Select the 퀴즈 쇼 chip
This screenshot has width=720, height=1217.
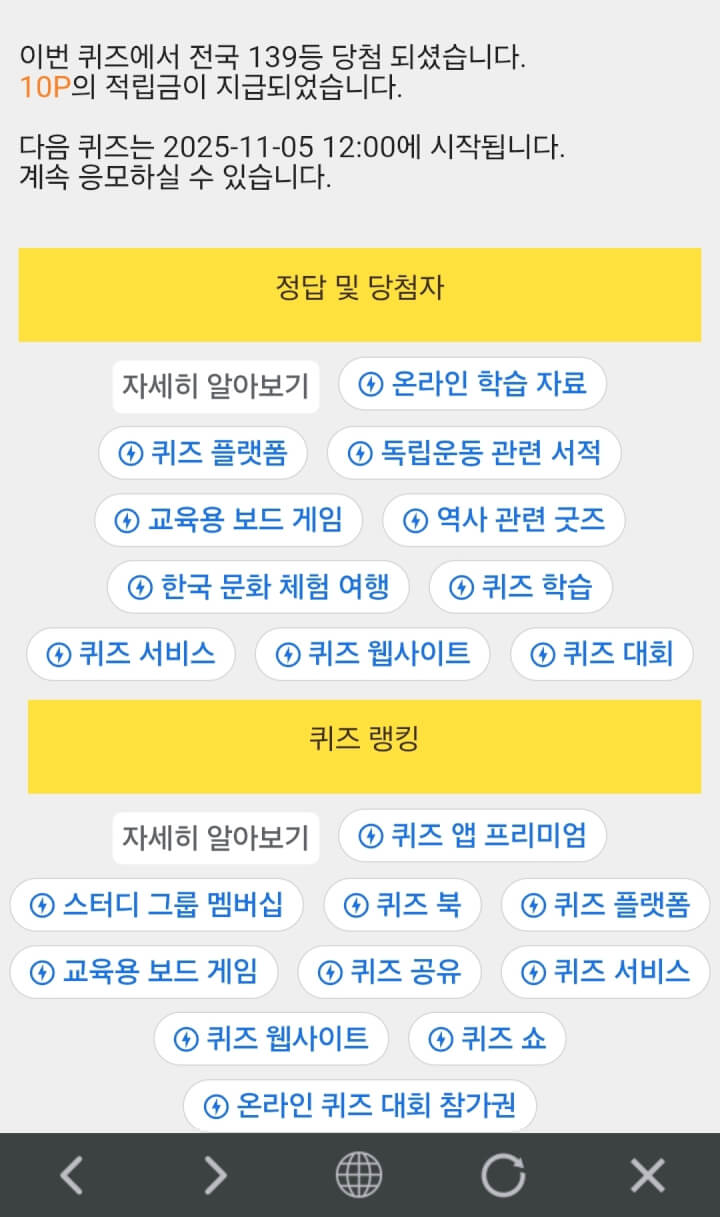point(486,1039)
